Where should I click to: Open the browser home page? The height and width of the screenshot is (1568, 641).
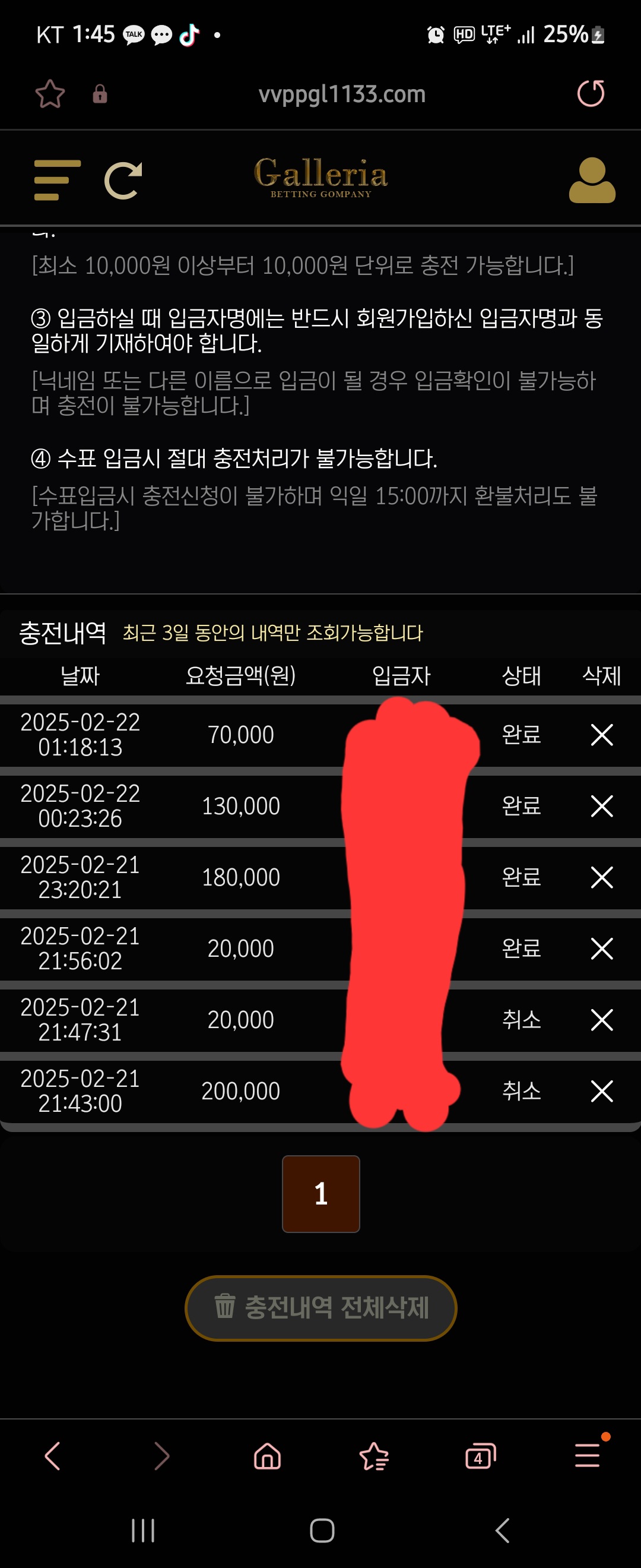267,1456
